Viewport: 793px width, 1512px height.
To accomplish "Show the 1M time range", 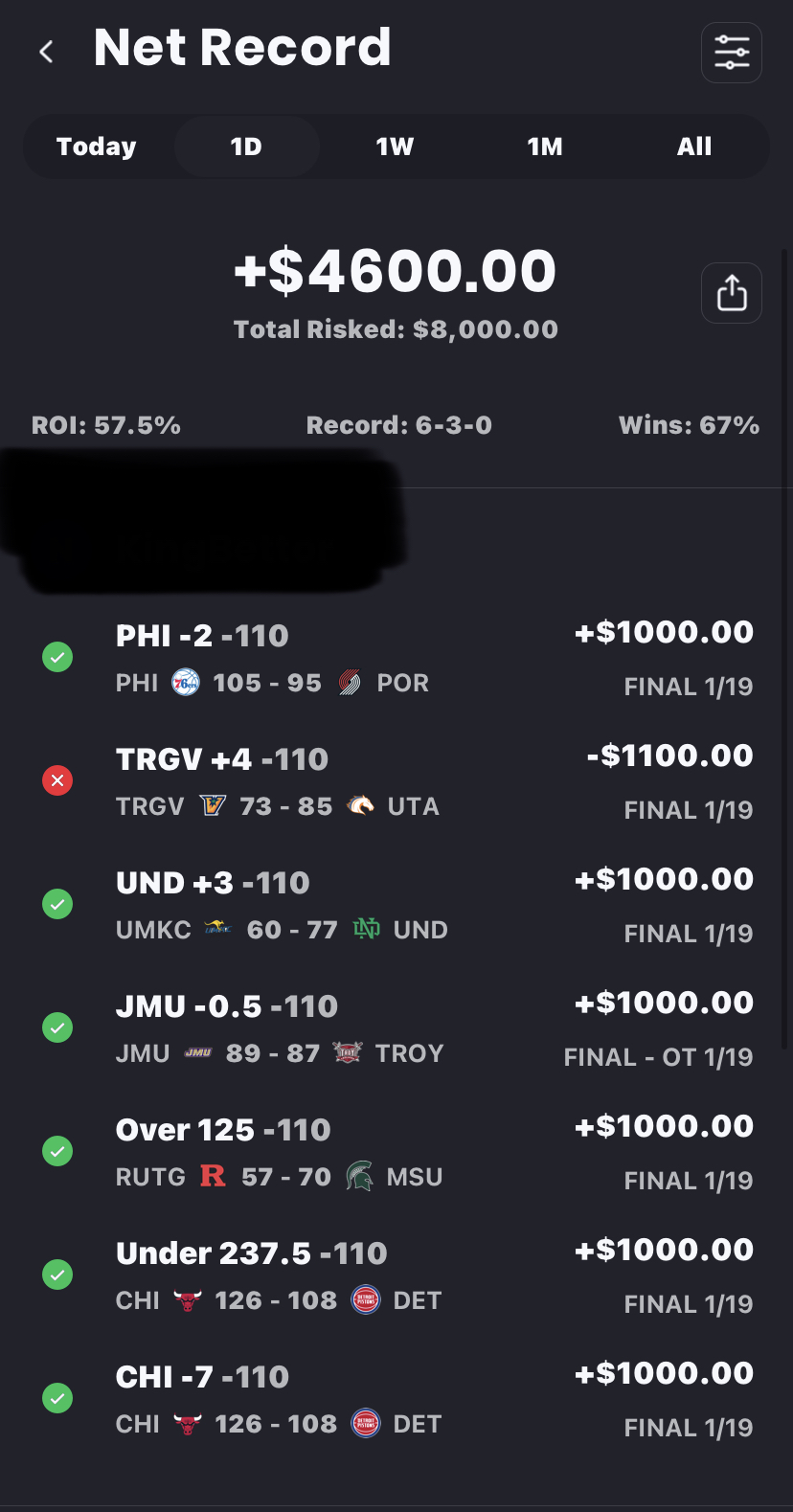I will coord(544,147).
